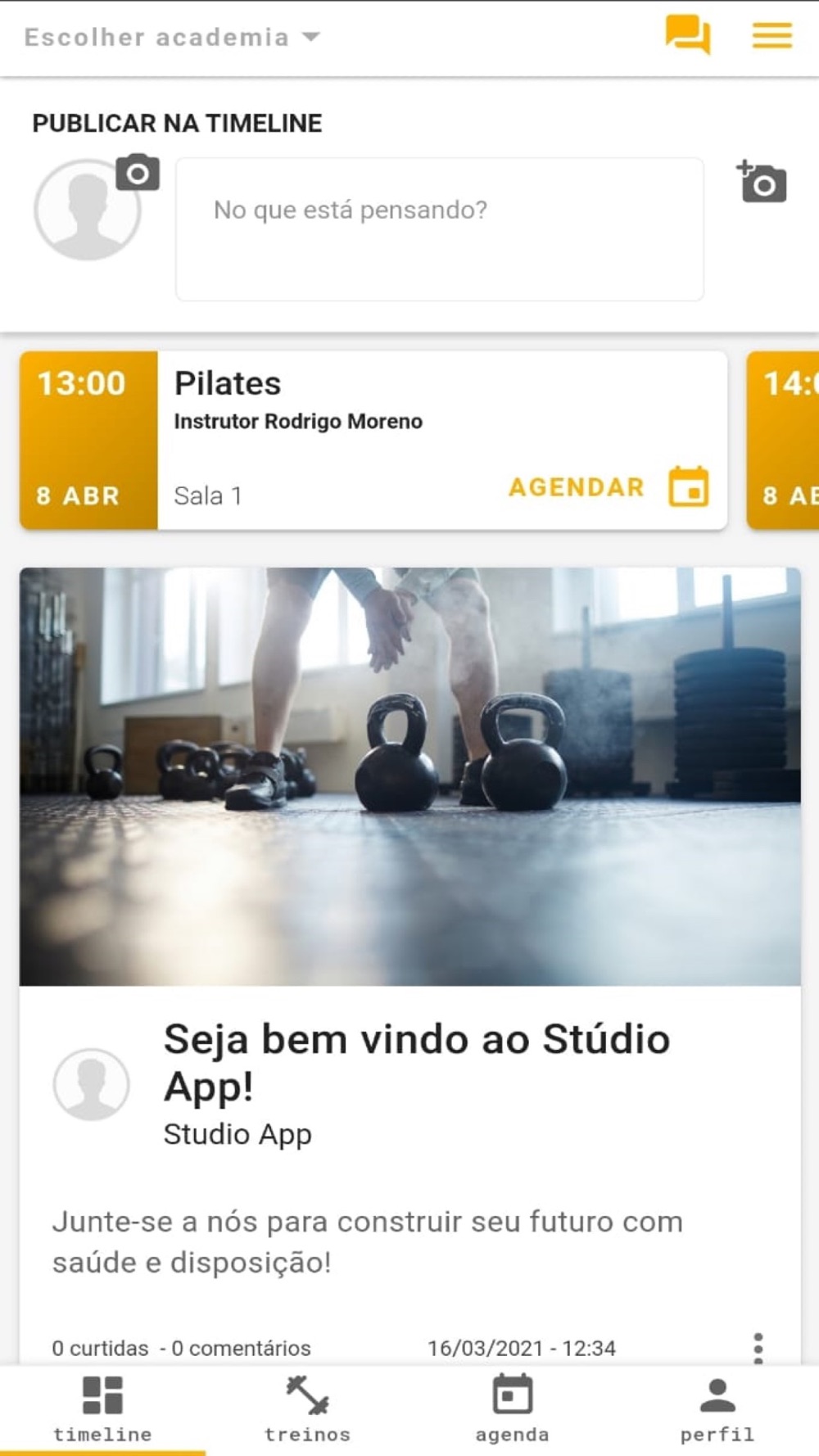This screenshot has width=819, height=1456.
Task: Open the Pilates 13:00 class card
Action: (373, 441)
